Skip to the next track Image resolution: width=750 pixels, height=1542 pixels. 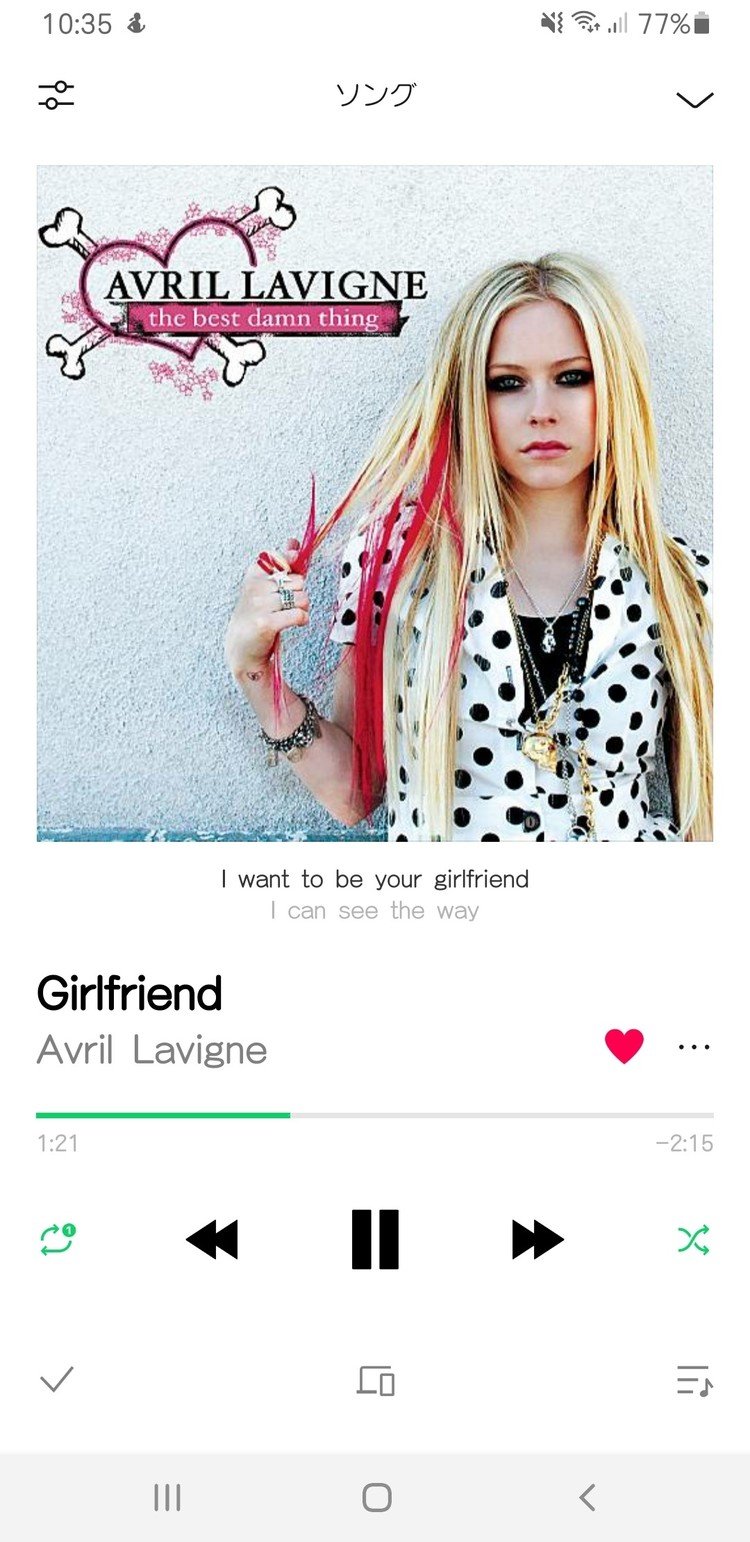(537, 1240)
